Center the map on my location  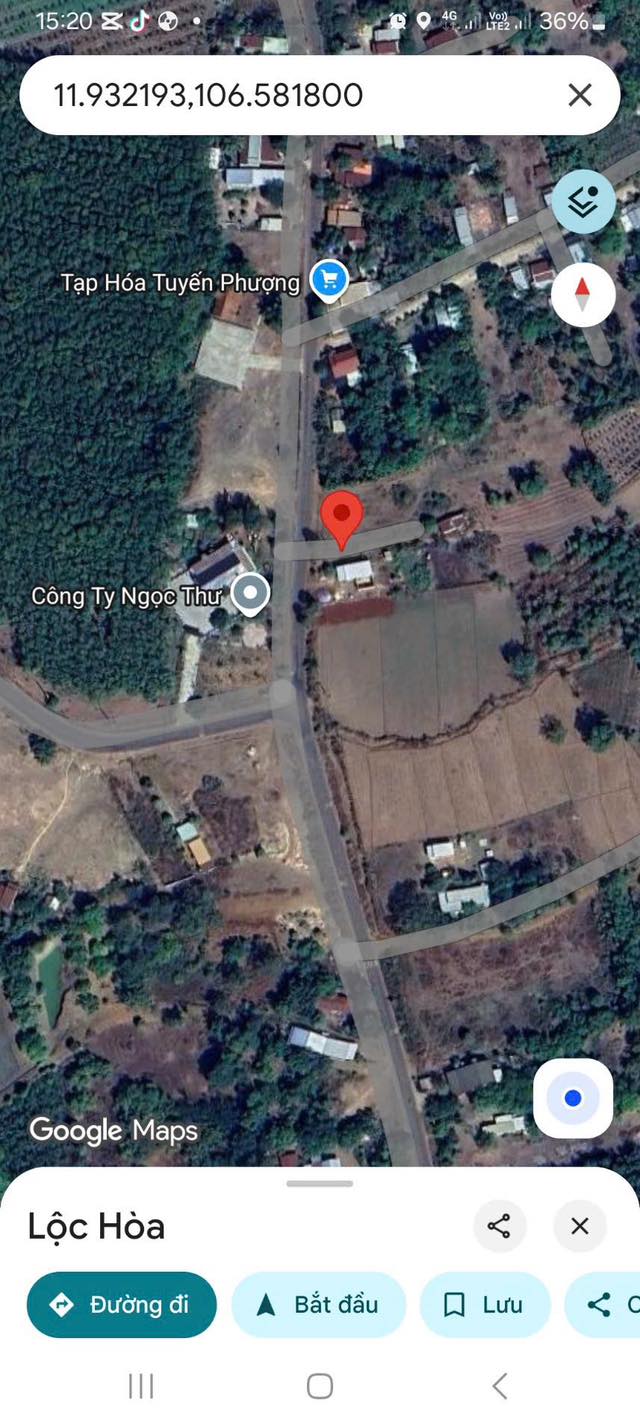[573, 1098]
